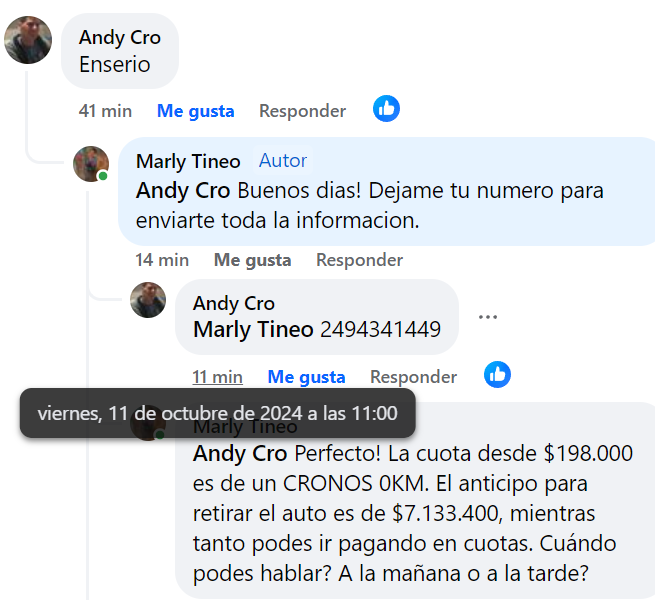Open Marly Tineo's avatar beside author reply

tap(91, 164)
